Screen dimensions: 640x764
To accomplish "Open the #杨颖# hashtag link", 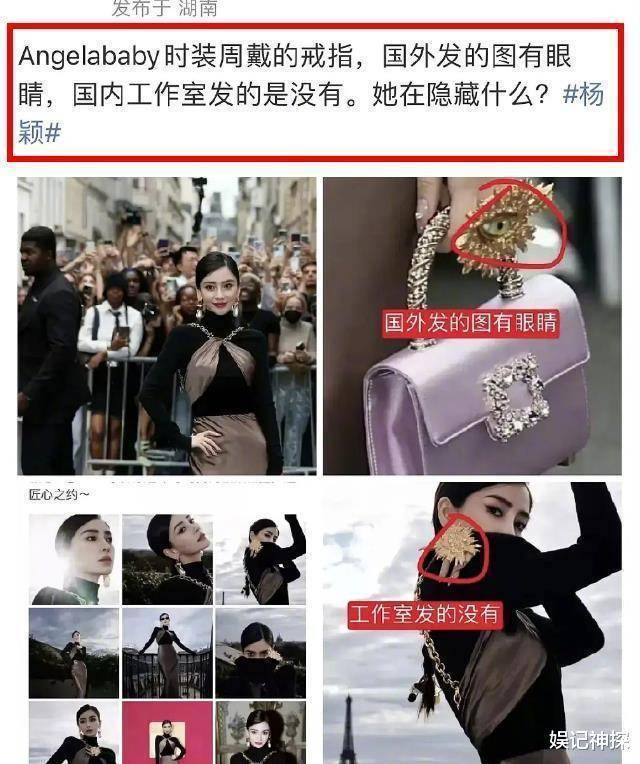I will (583, 96).
